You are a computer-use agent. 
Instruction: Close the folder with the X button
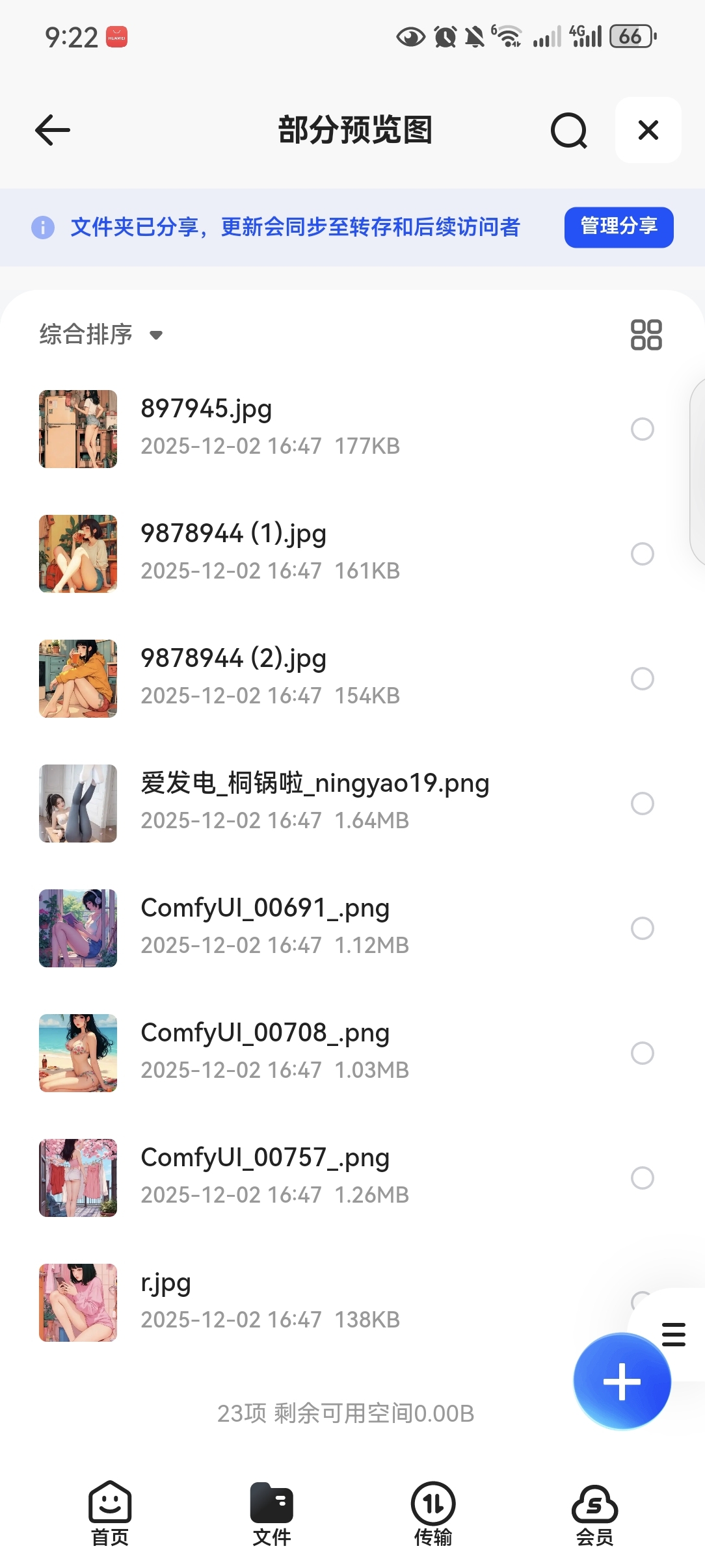(x=648, y=130)
